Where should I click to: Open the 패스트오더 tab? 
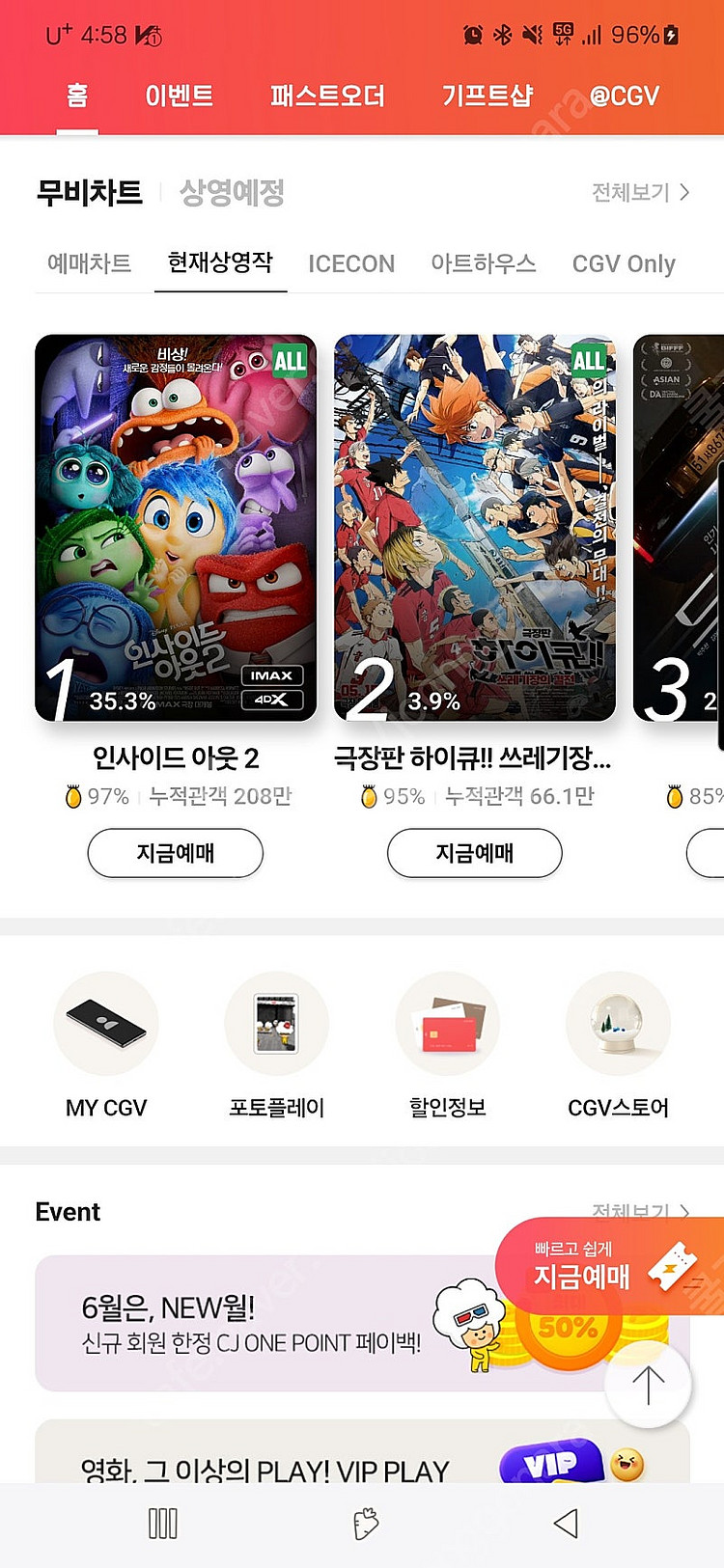coord(327,96)
